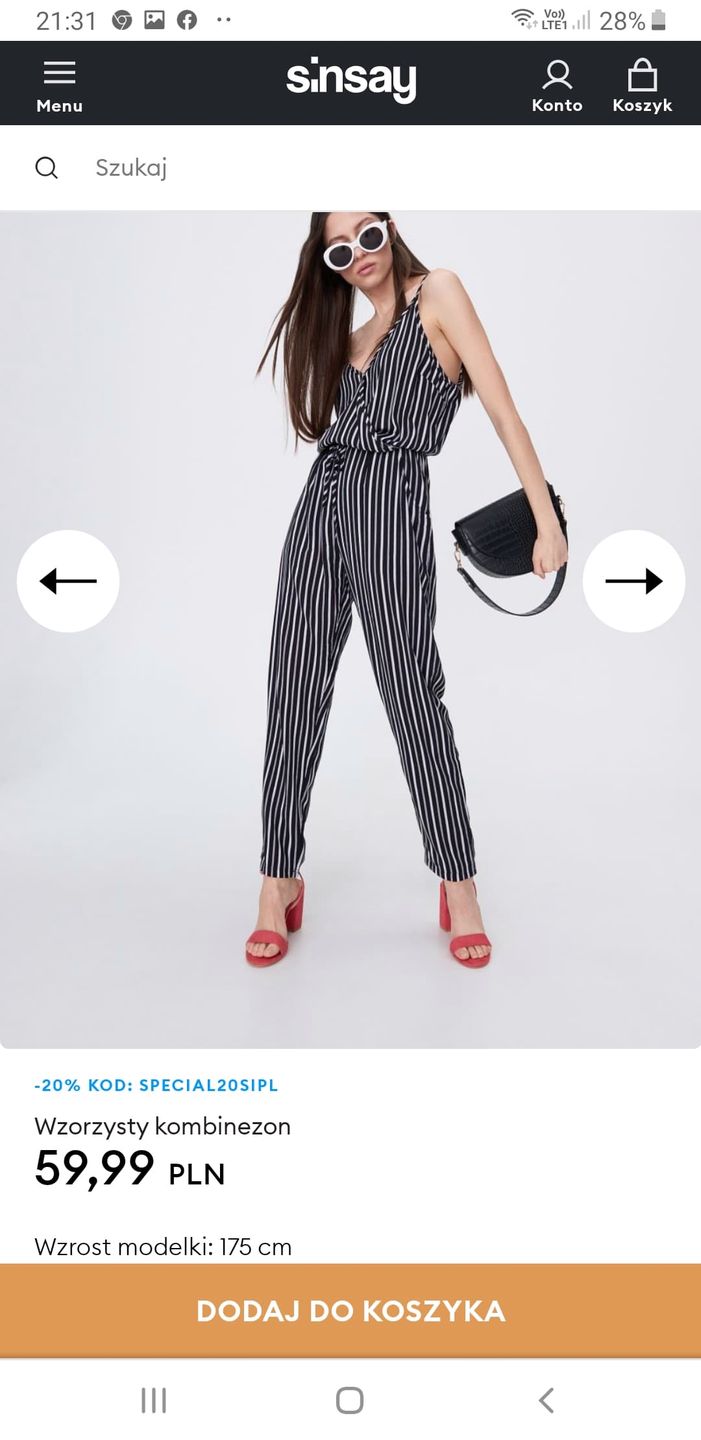Open the recent apps overview

pyautogui.click(x=153, y=1400)
